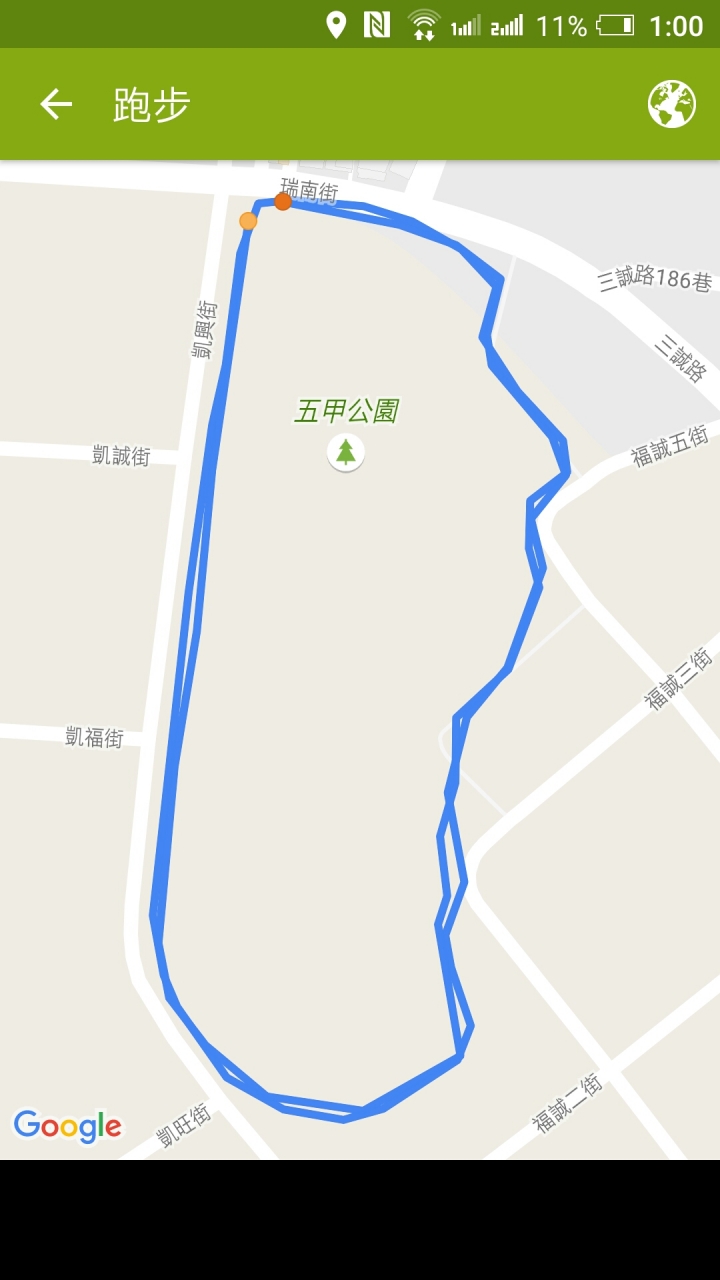
Task: Open the globe map-type icon
Action: click(x=671, y=104)
